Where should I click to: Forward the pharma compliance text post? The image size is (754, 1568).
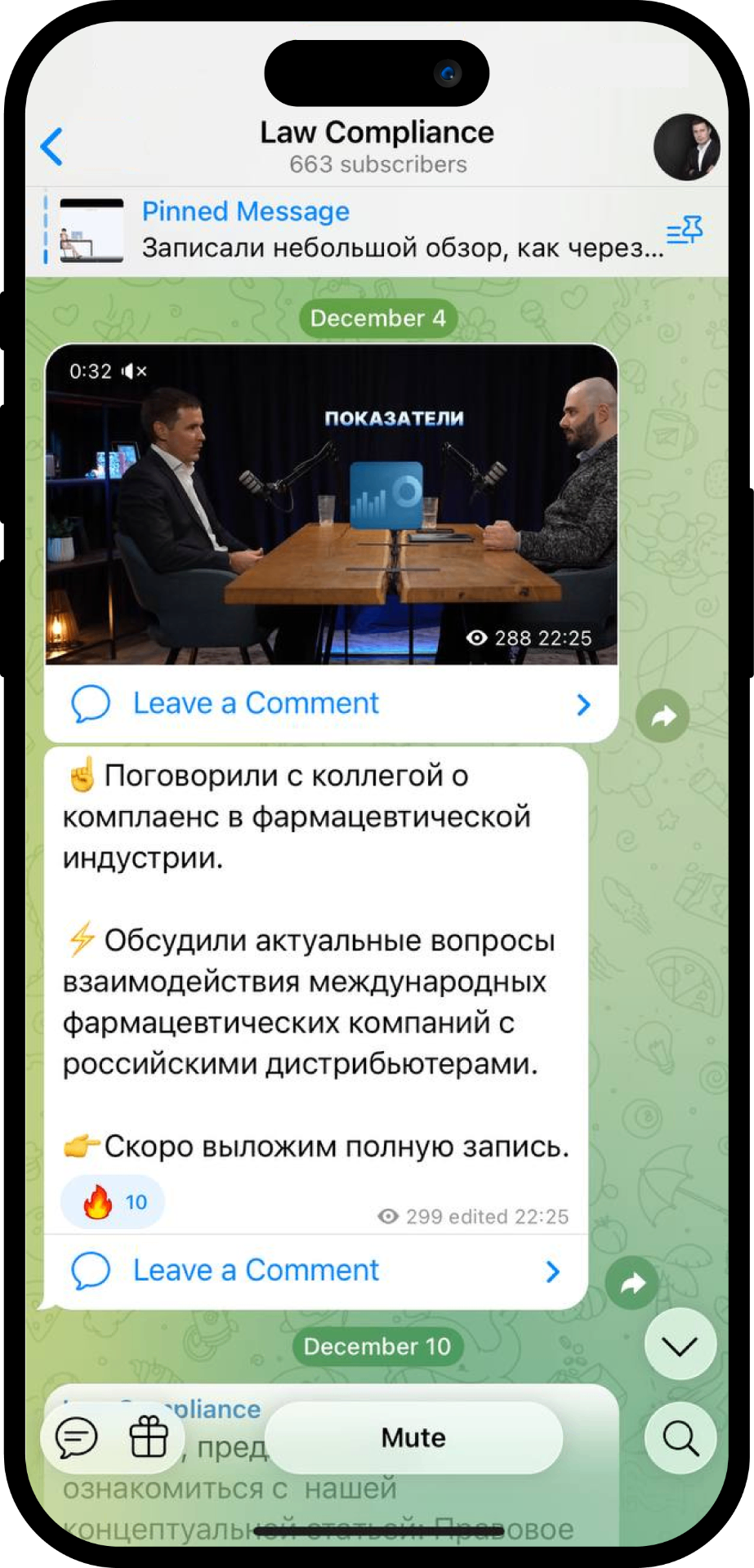pos(631,1284)
